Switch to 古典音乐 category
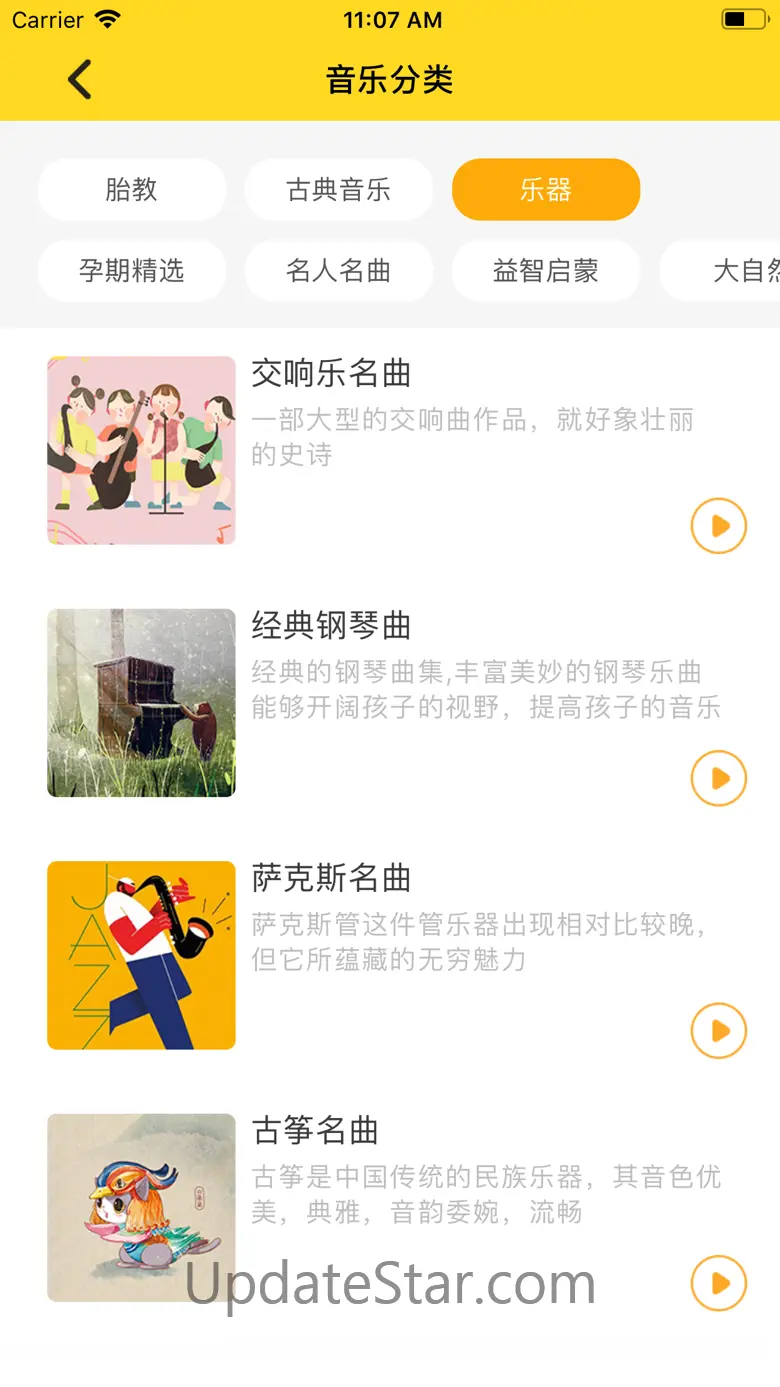The image size is (780, 1387). pyautogui.click(x=339, y=190)
